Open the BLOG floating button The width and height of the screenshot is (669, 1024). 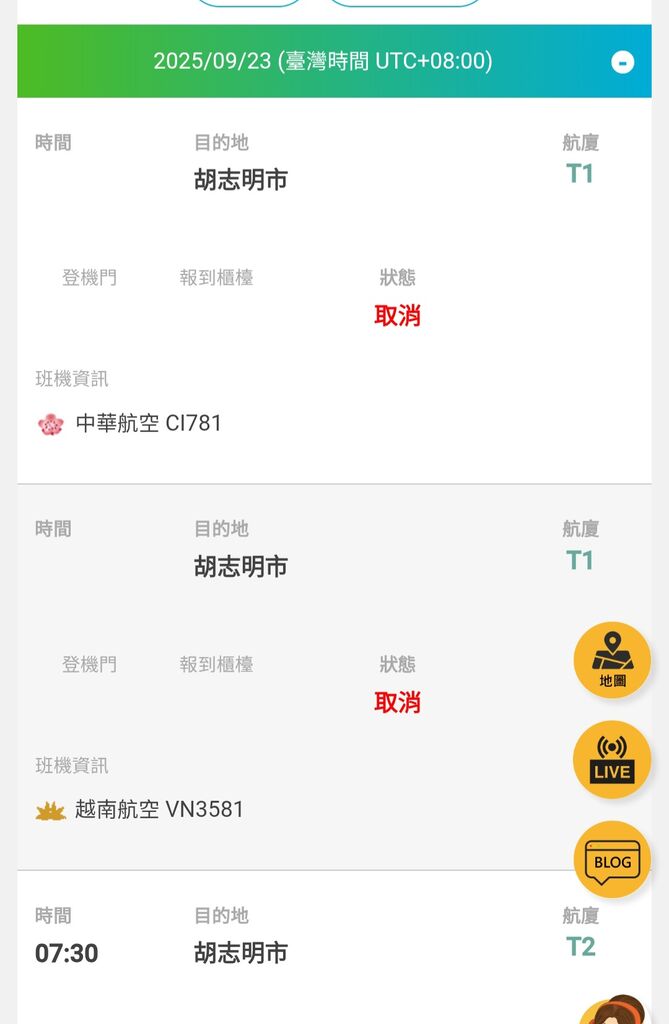[612, 860]
